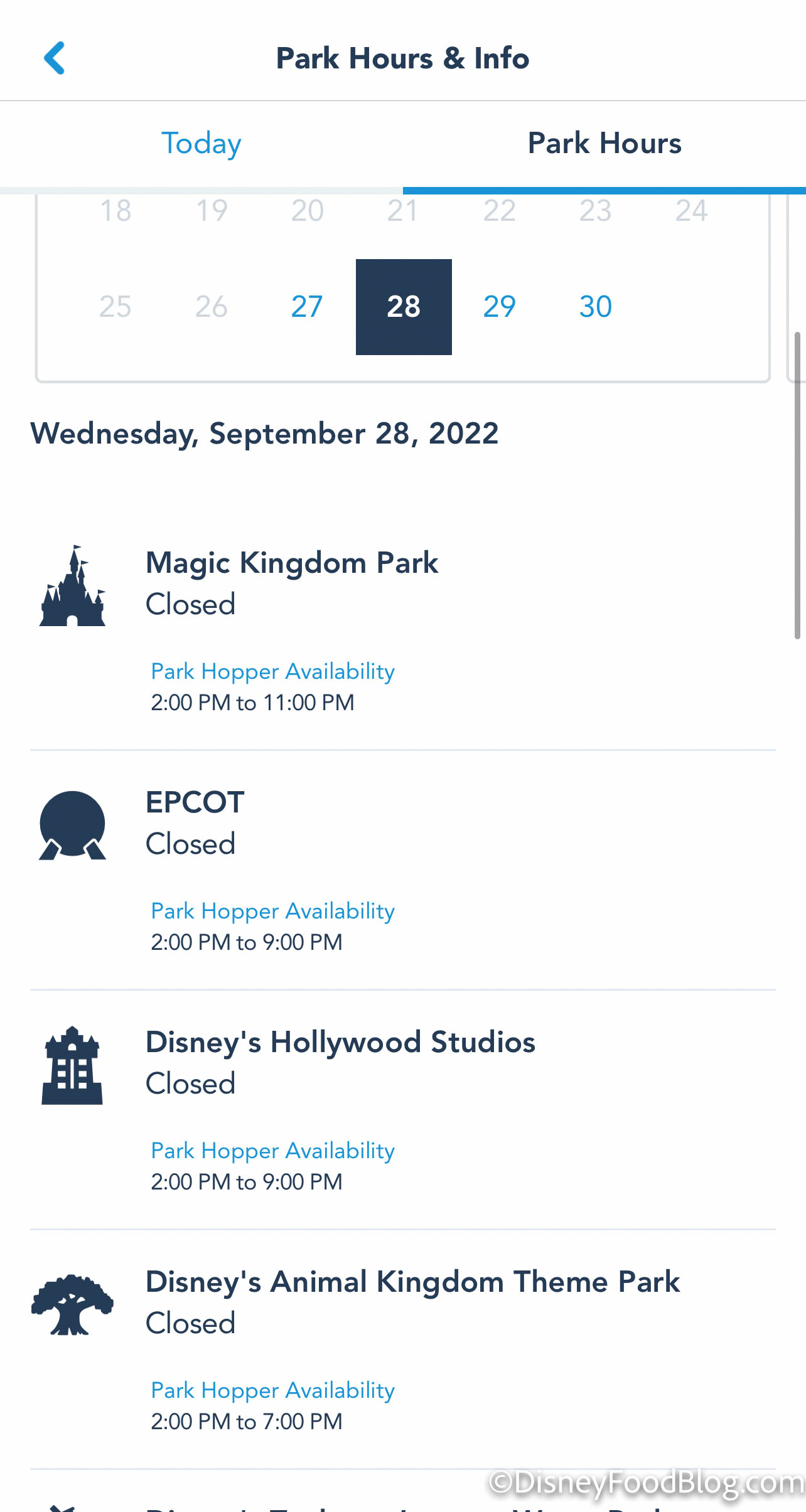Switch to the Today tab
The height and width of the screenshot is (1512, 806).
point(201,144)
